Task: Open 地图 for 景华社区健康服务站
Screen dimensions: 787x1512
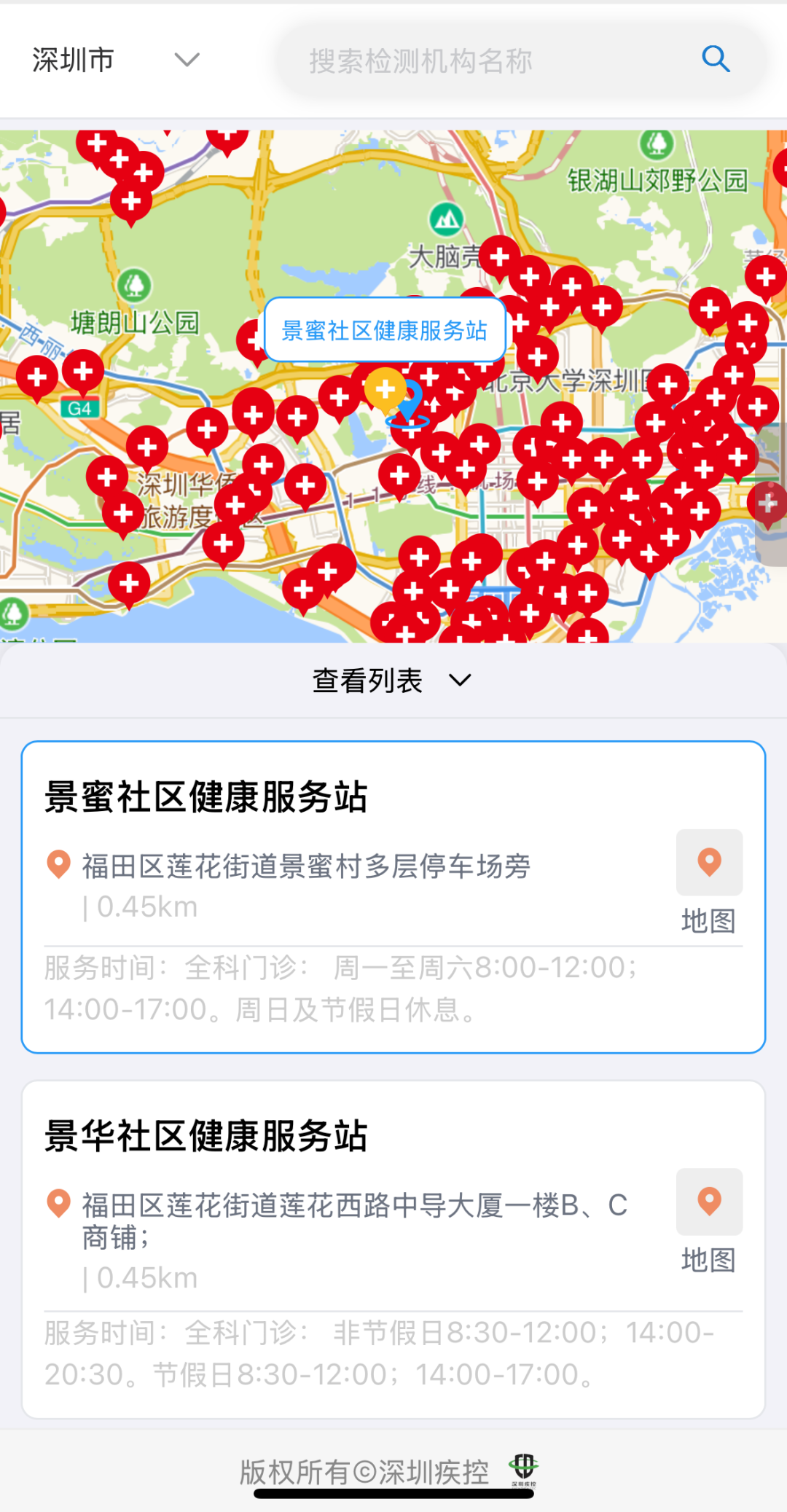Action: tap(709, 1222)
